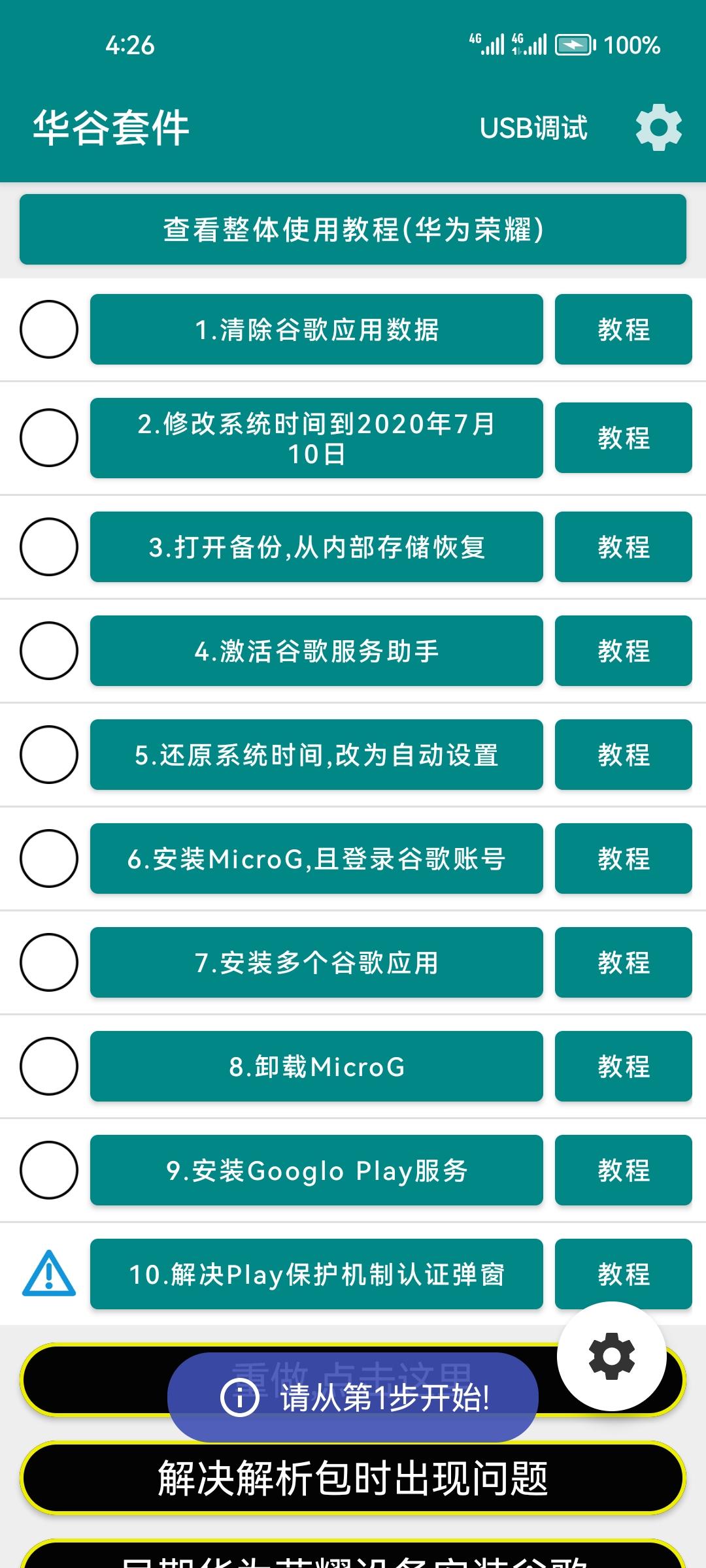Image resolution: width=706 pixels, height=1568 pixels.
Task: Open the settings gear in the app bar
Action: 658,127
